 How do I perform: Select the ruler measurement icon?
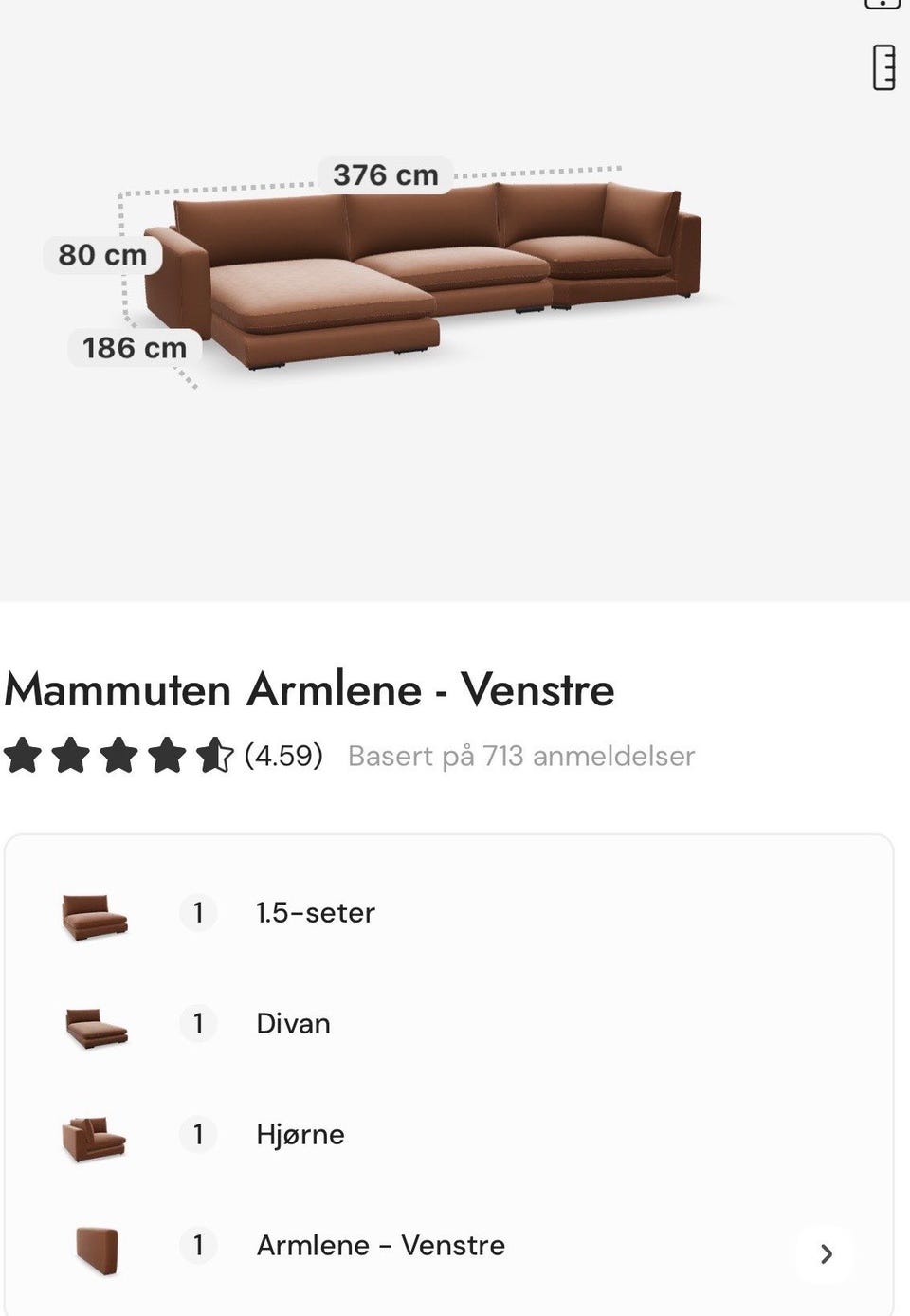click(x=885, y=67)
